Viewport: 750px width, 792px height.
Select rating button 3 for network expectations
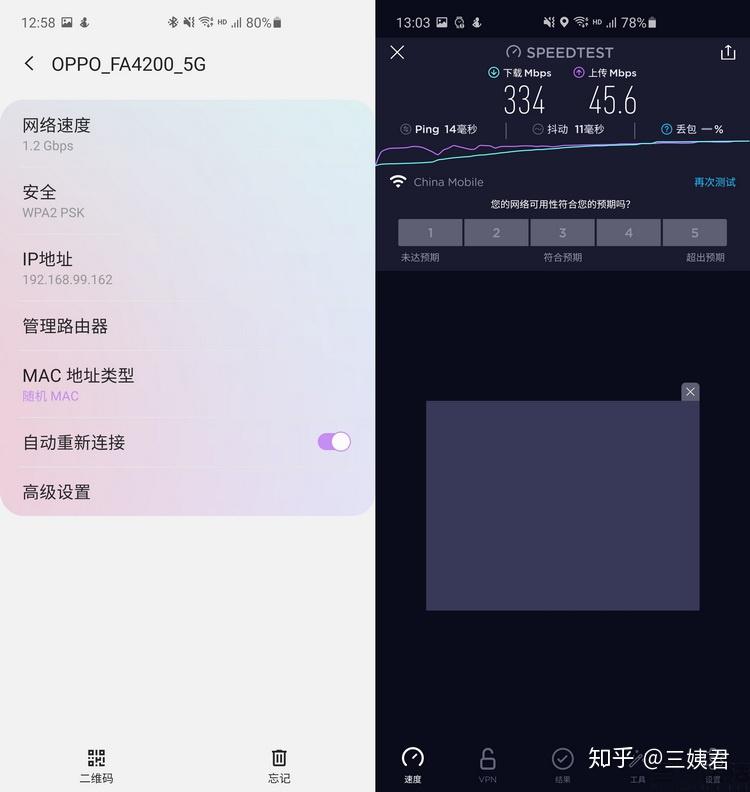pyautogui.click(x=562, y=232)
